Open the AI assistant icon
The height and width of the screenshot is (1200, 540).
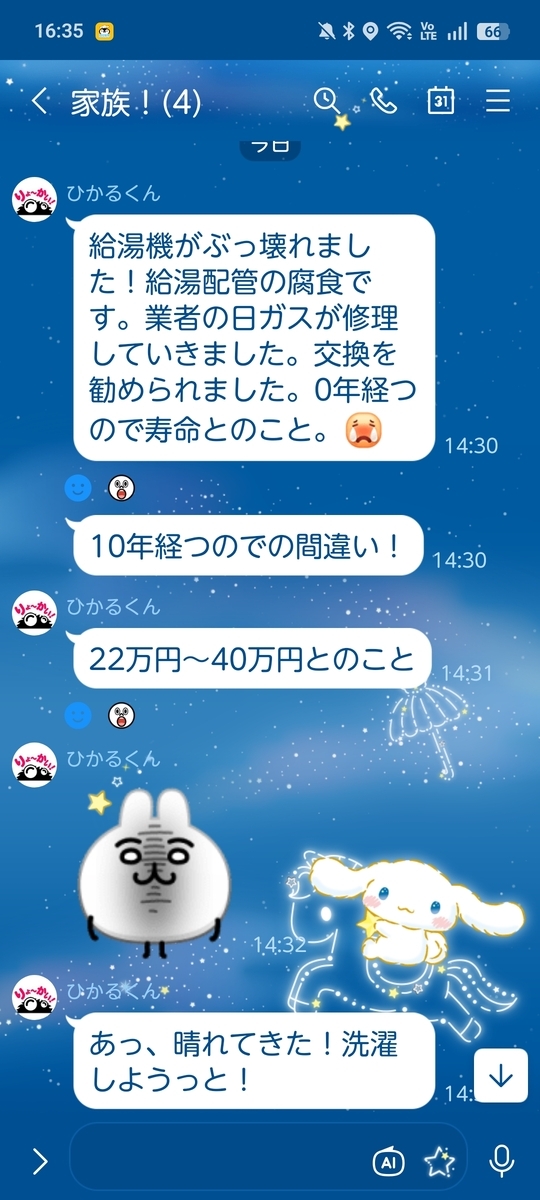[x=389, y=1162]
